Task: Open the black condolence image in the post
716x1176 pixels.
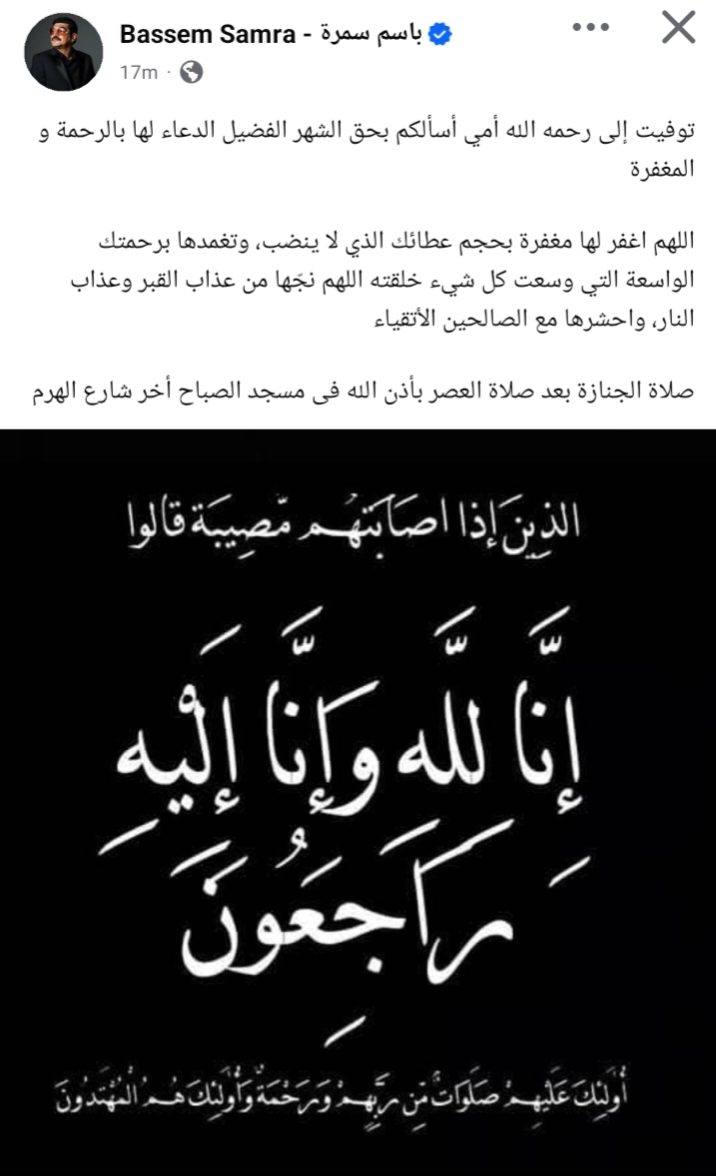Action: click(x=358, y=800)
